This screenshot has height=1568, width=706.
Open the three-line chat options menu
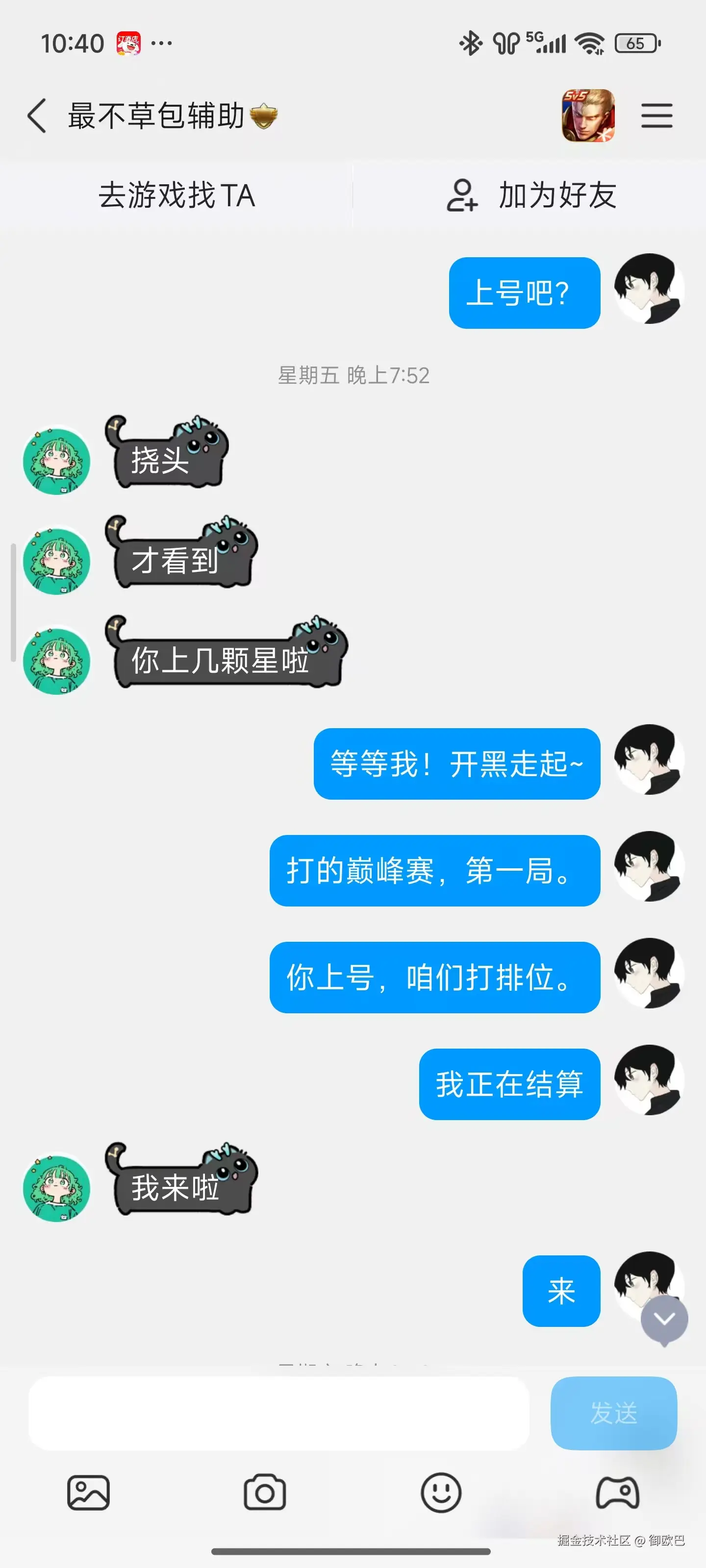656,116
